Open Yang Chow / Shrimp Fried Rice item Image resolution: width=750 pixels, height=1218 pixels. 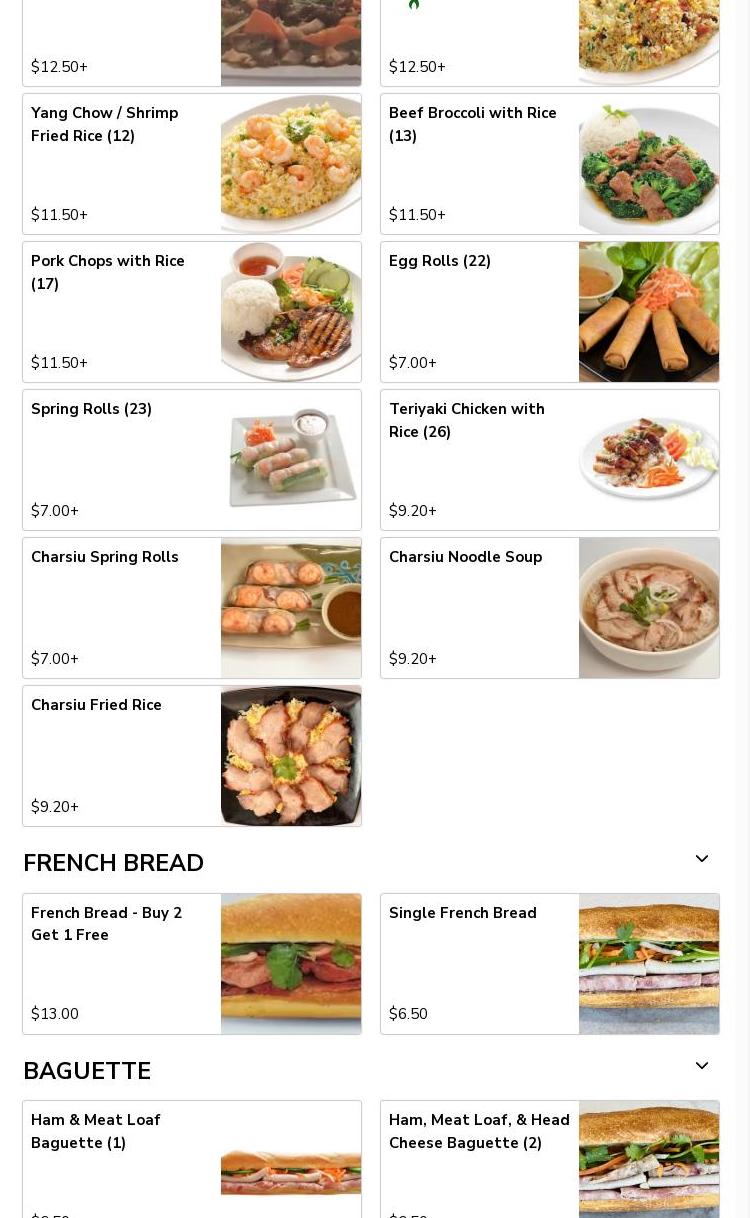pyautogui.click(x=192, y=164)
